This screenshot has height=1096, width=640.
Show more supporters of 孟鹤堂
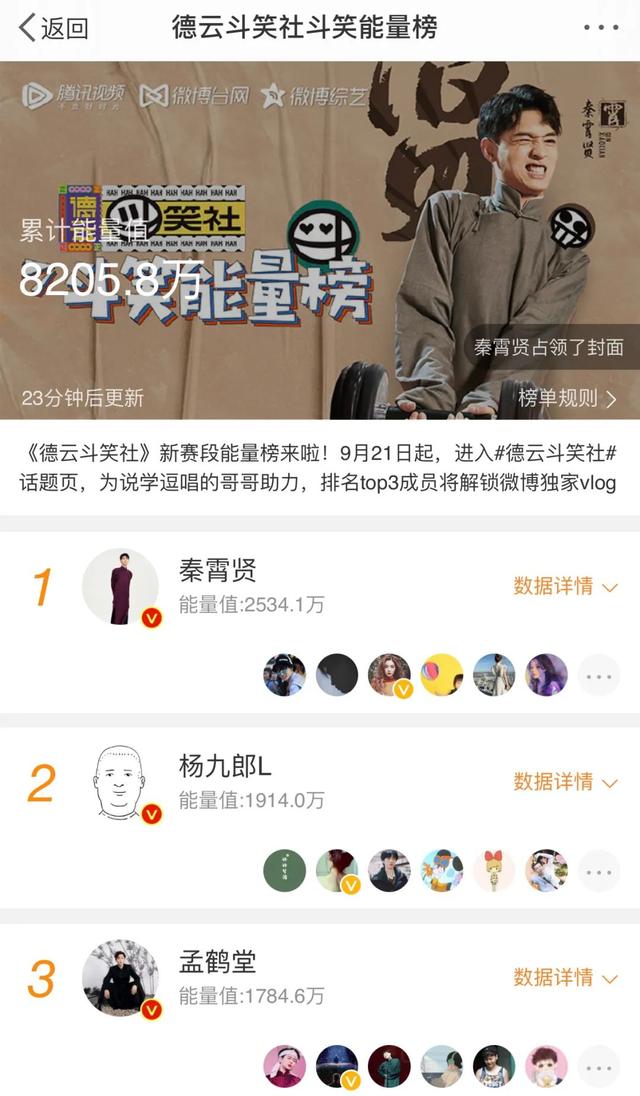599,1066
